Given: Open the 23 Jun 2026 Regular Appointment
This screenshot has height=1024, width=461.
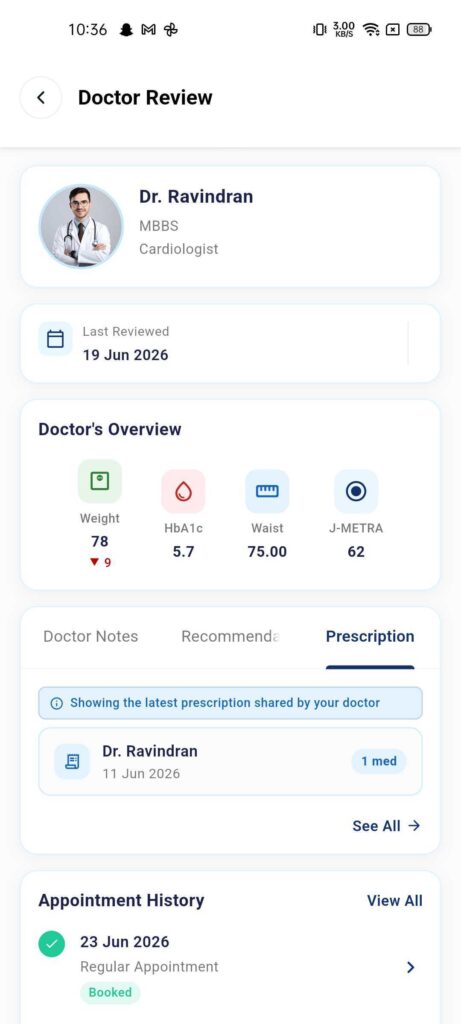Looking at the screenshot, I should (230, 967).
